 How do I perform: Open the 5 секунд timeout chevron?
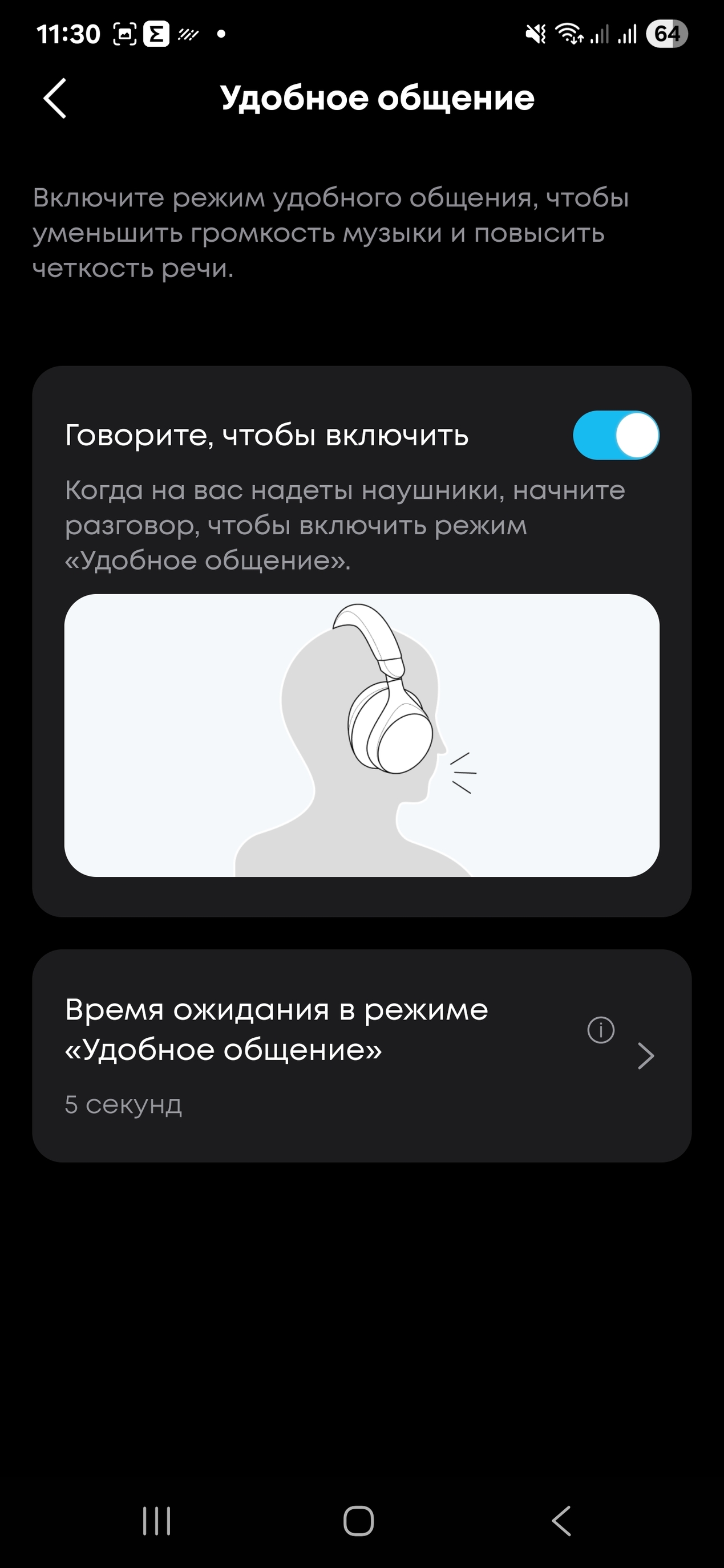648,1056
